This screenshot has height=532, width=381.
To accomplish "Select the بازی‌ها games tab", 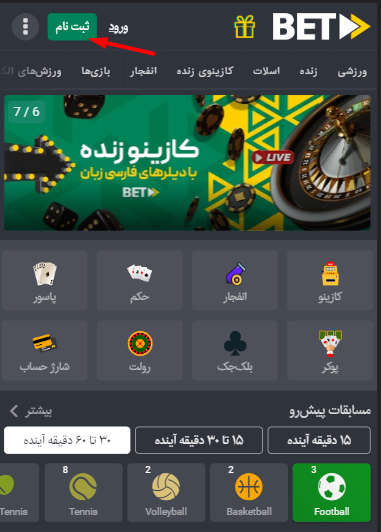I will (x=96, y=71).
